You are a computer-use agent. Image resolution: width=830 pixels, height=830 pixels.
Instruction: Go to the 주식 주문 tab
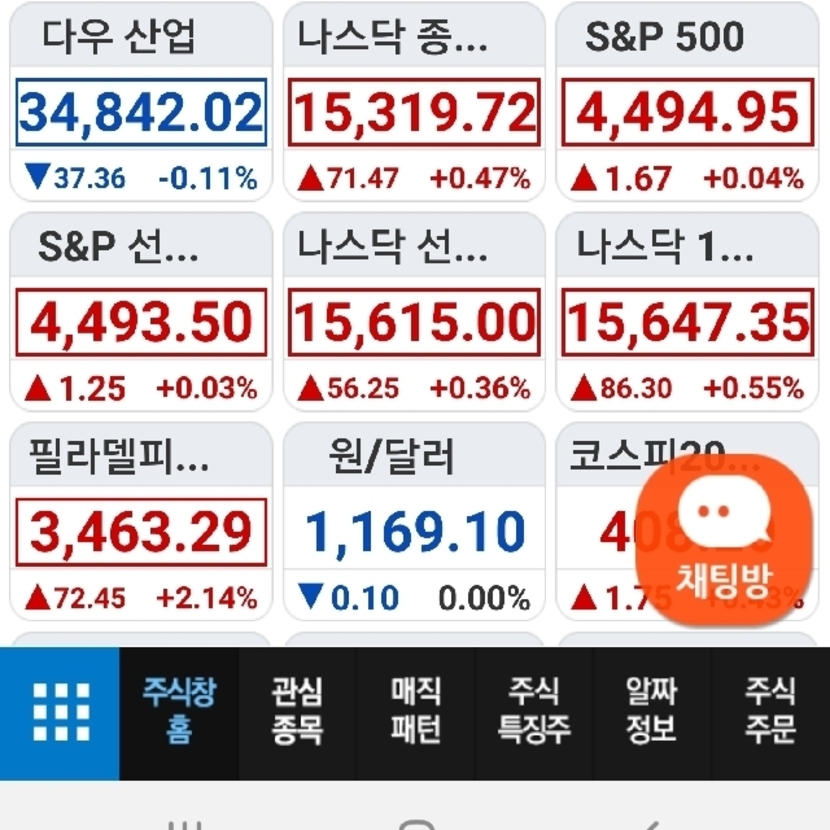770,712
